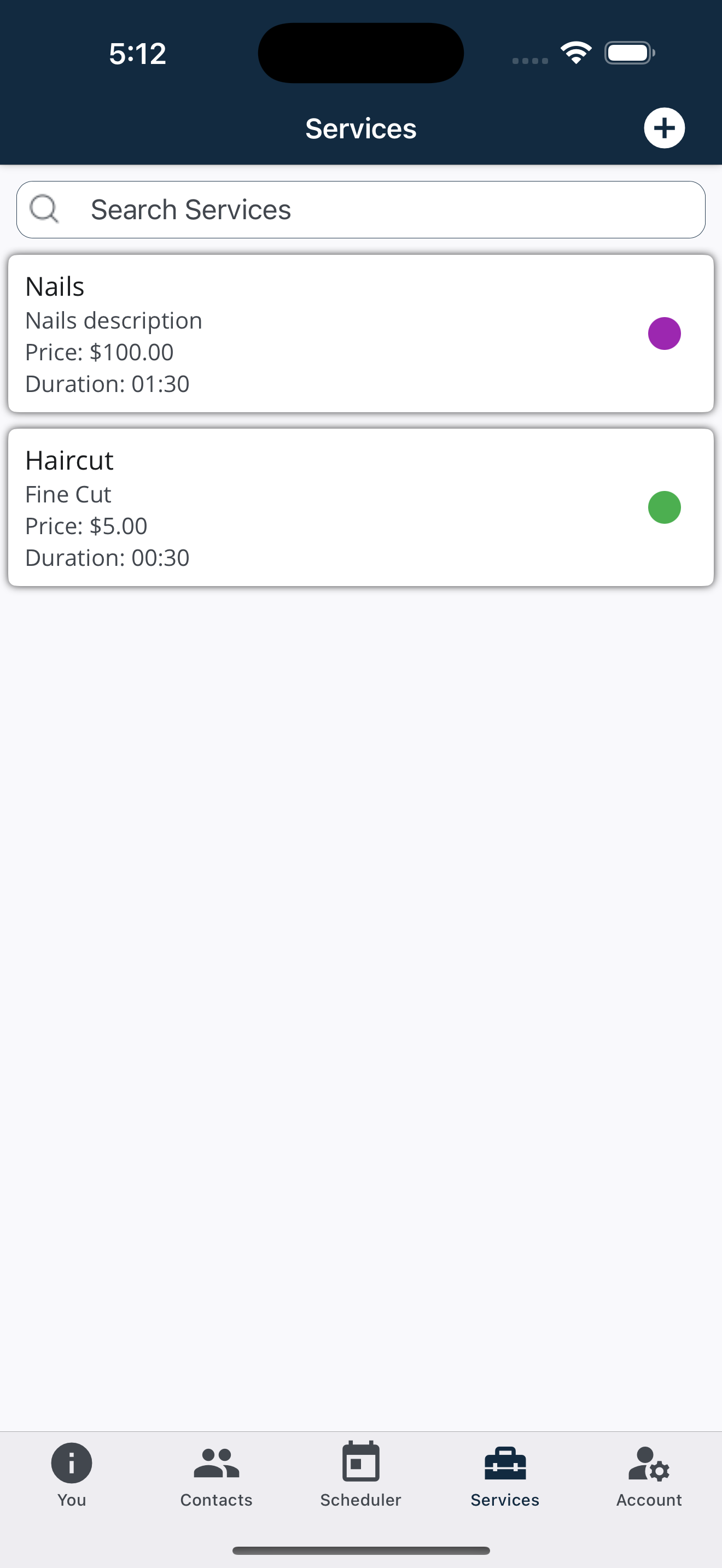Tap the battery indicator in status bar
The width and height of the screenshot is (722, 1568).
tap(627, 53)
